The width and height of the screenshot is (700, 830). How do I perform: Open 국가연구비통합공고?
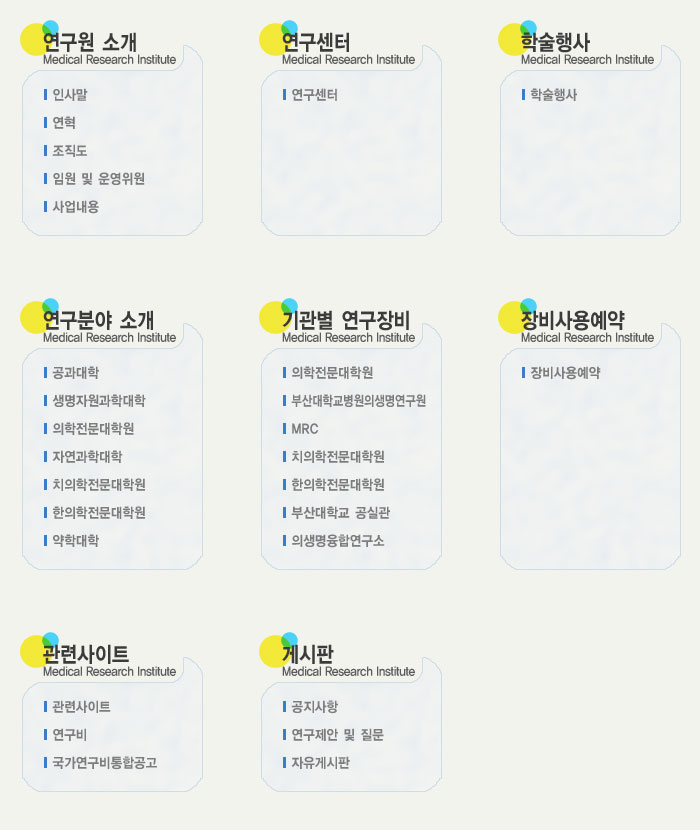click(104, 763)
